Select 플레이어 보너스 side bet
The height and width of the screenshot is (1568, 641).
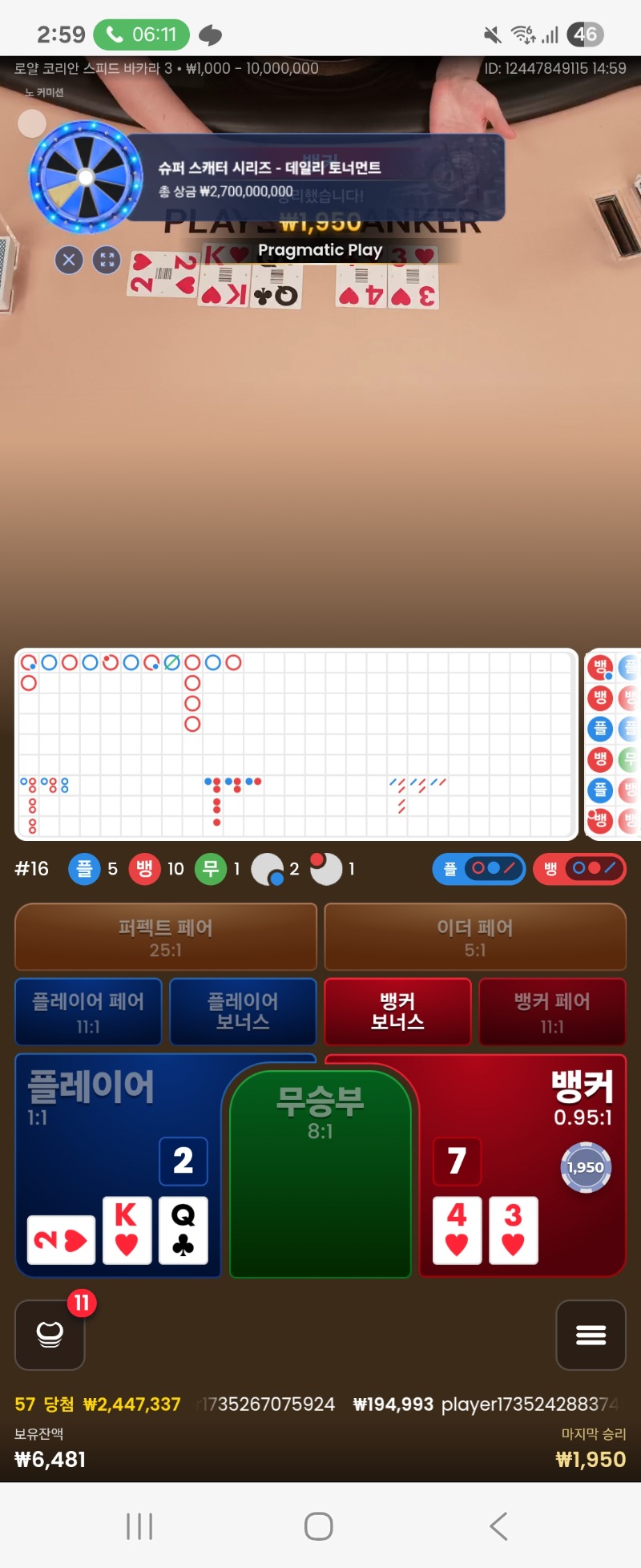coord(243,1012)
